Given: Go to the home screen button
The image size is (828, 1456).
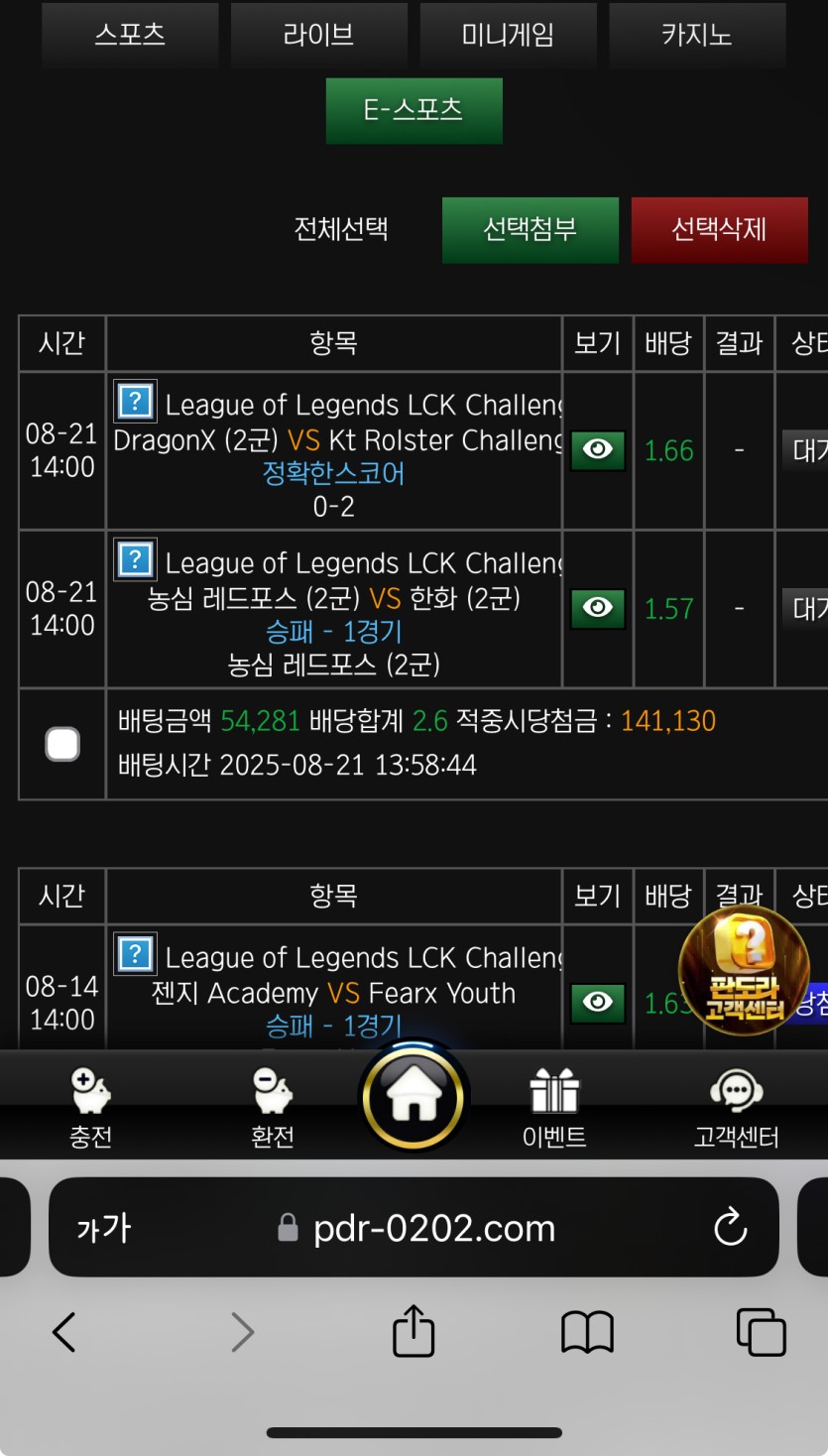Looking at the screenshot, I should (414, 1098).
